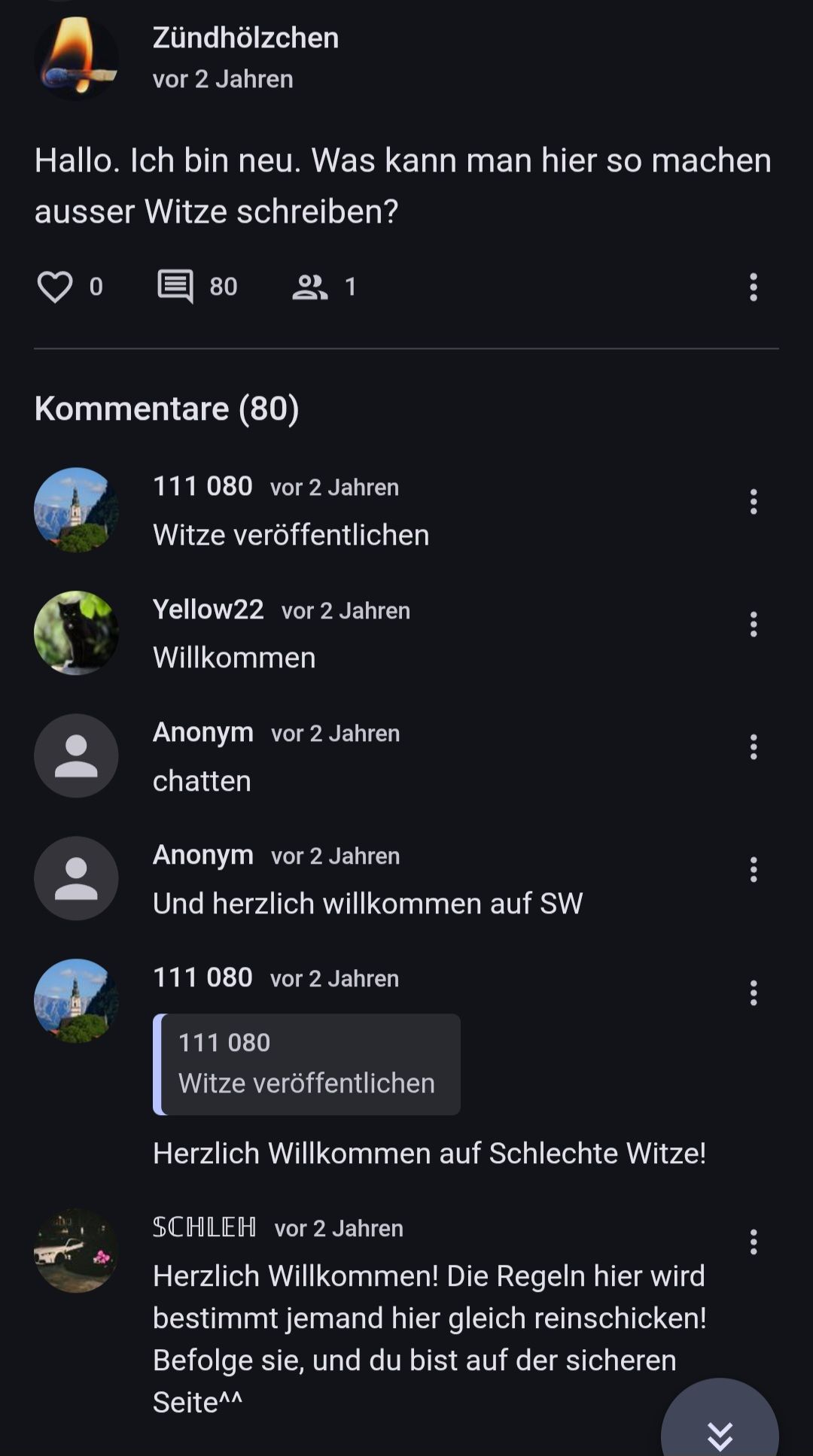The image size is (813, 1456).
Task: Like Zündhölzchen's post with the heart
Action: pos(55,287)
